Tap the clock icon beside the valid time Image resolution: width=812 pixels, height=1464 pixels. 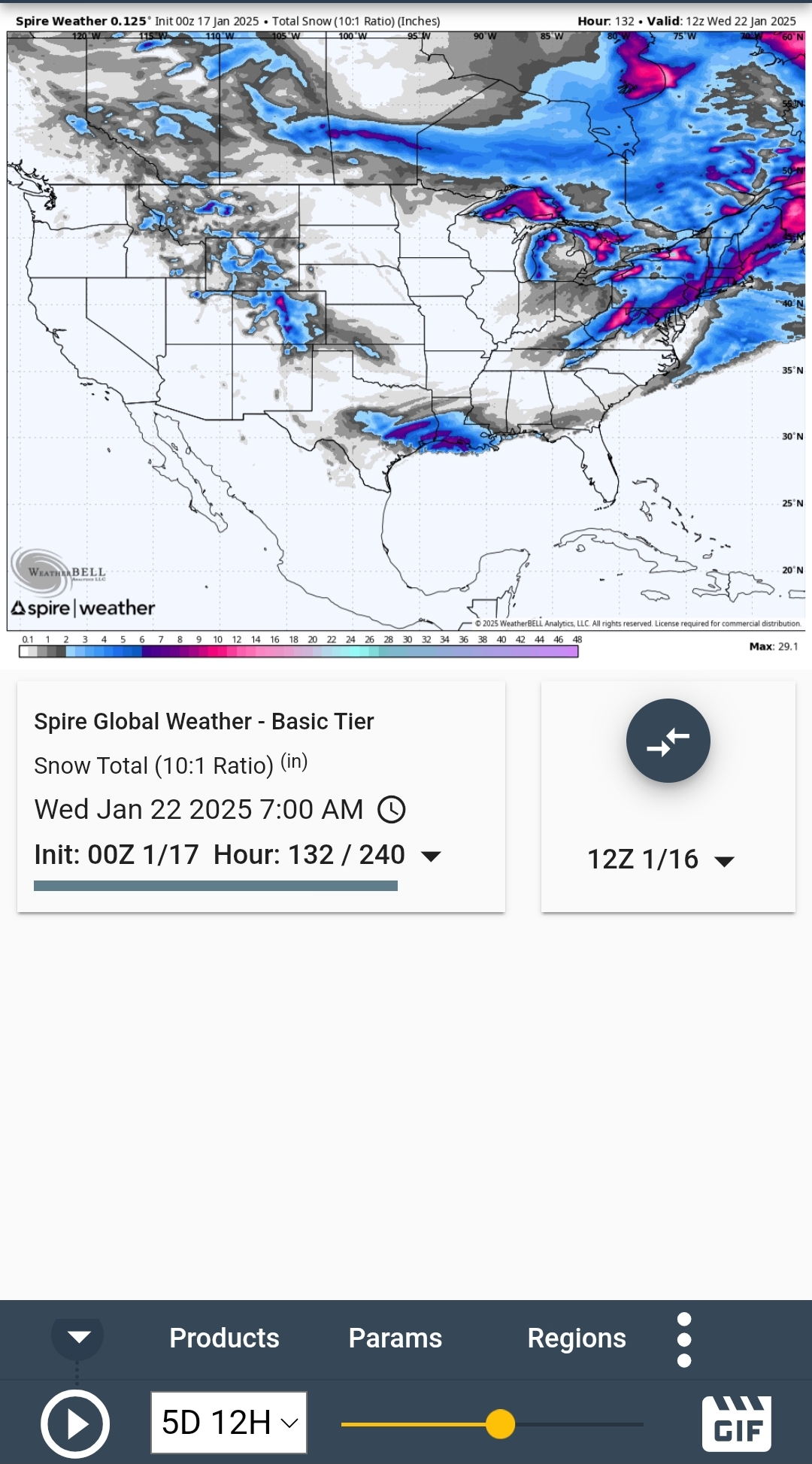(391, 810)
